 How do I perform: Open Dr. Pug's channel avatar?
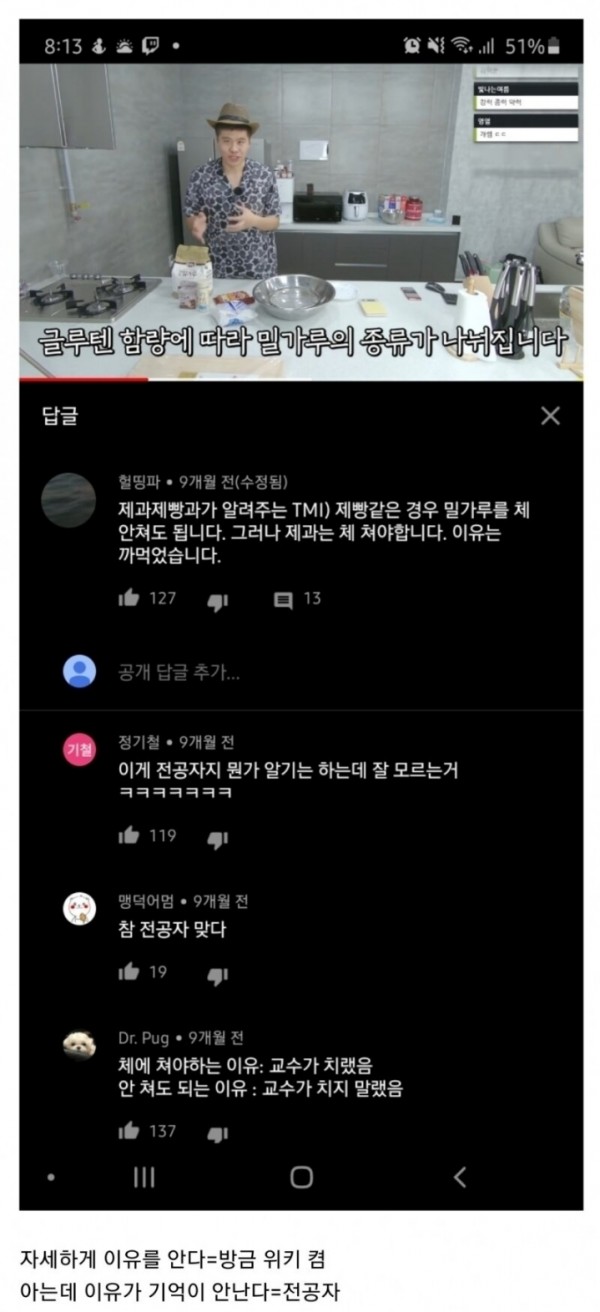pos(79,1046)
